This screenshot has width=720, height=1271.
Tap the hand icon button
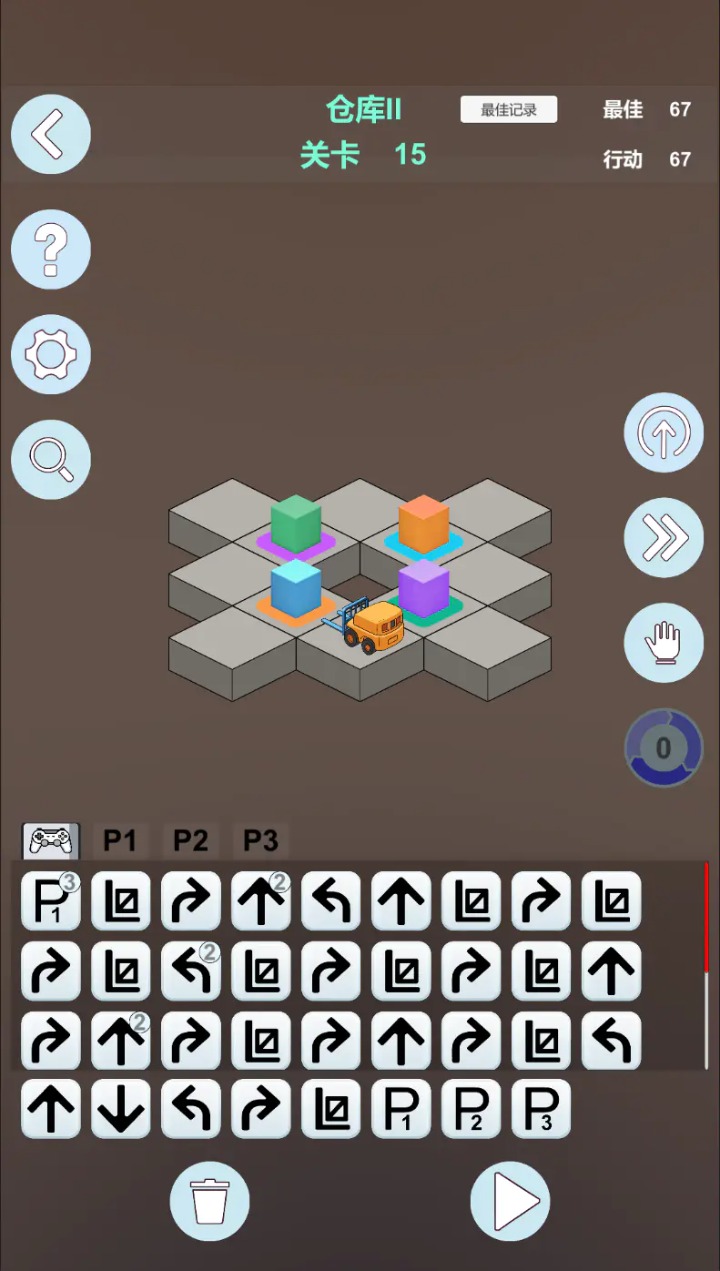coord(664,643)
